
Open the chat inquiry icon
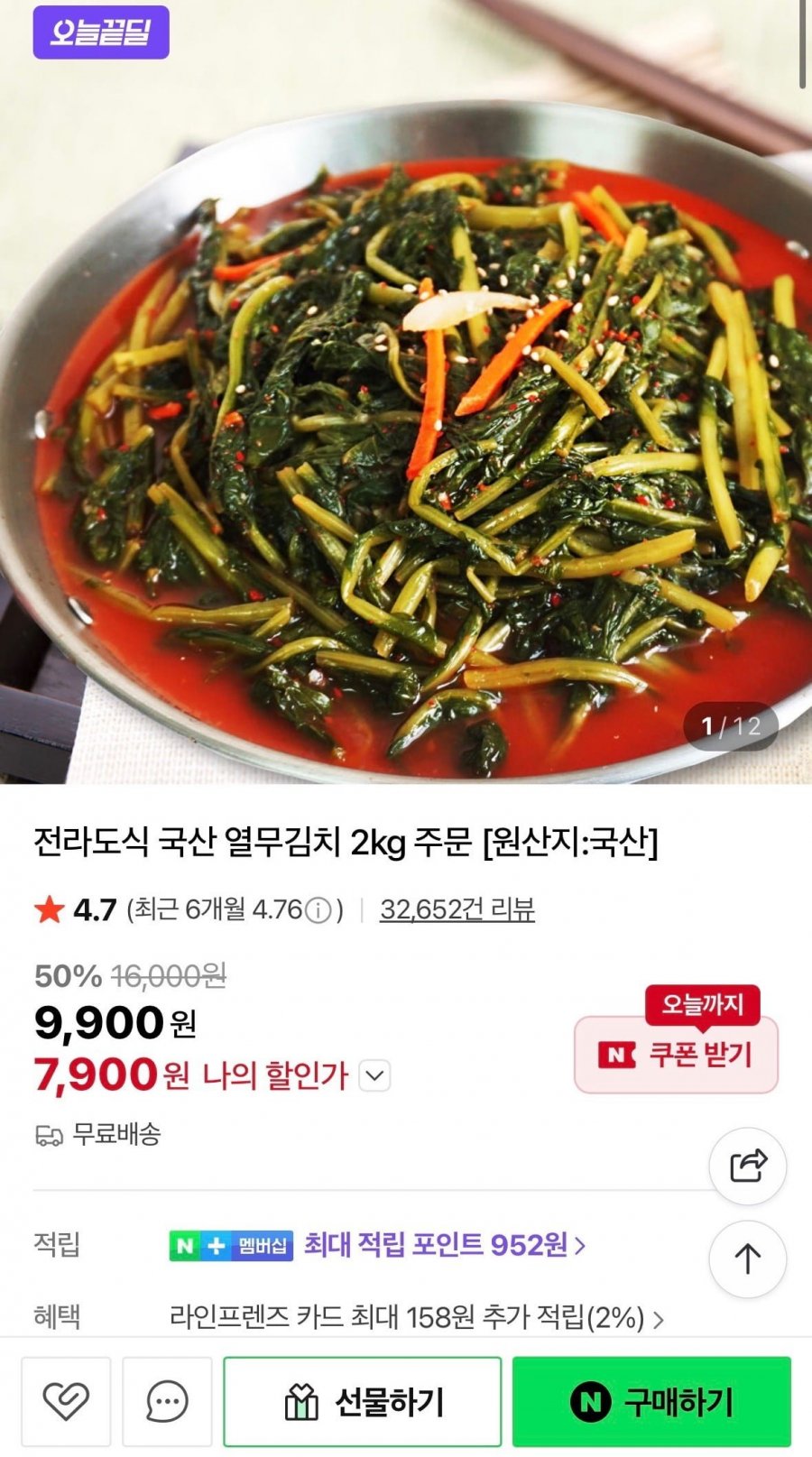click(167, 1401)
